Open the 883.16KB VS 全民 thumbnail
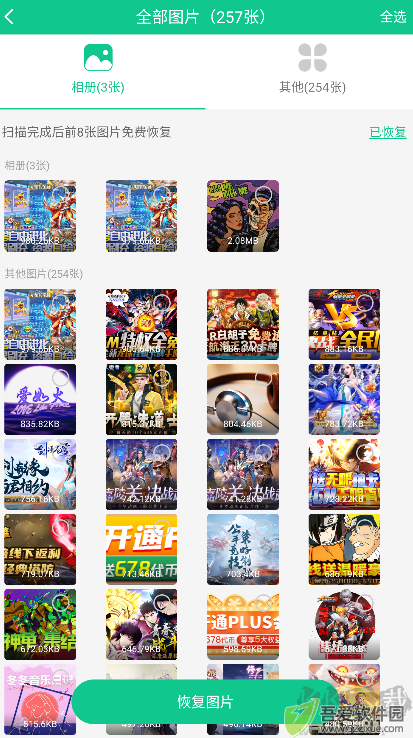 click(344, 324)
